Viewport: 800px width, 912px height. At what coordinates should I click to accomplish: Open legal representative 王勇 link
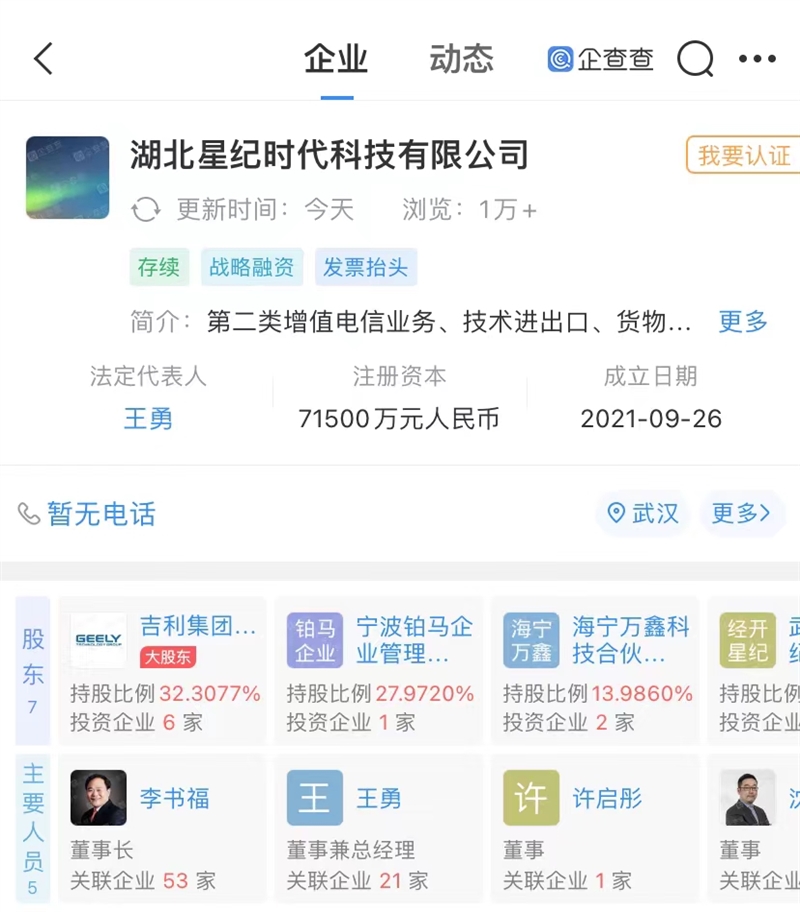click(x=148, y=418)
